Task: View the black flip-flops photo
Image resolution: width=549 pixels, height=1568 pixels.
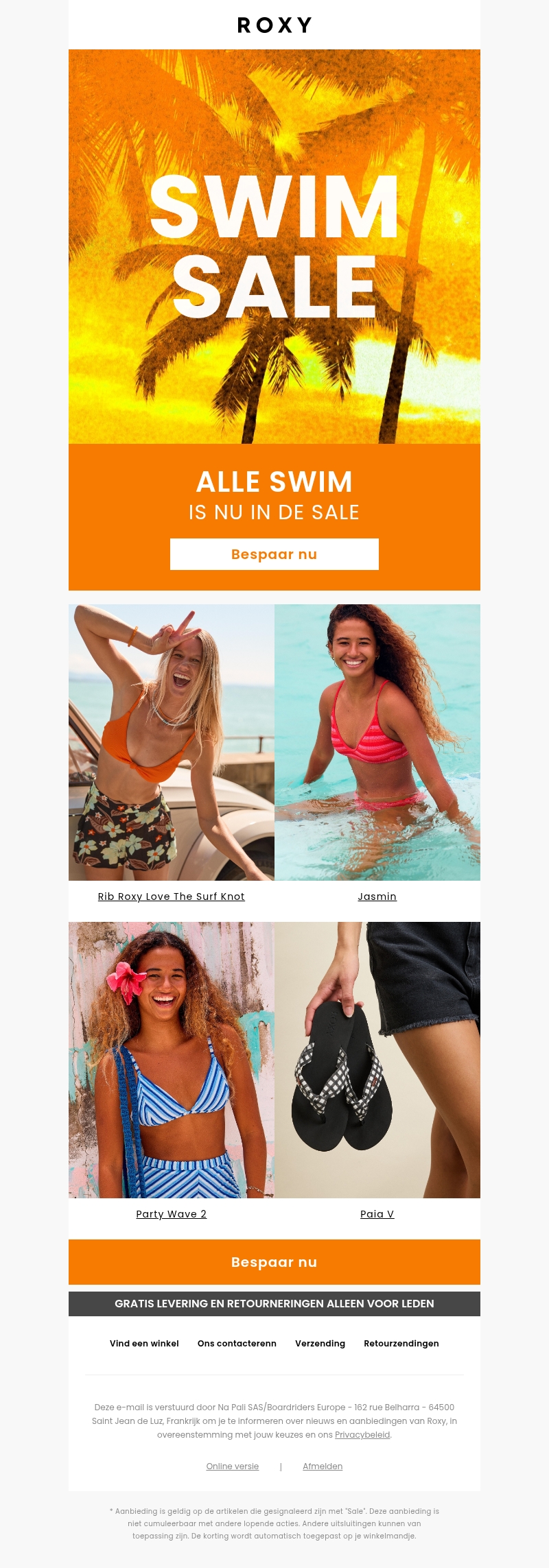Action: [377, 1060]
